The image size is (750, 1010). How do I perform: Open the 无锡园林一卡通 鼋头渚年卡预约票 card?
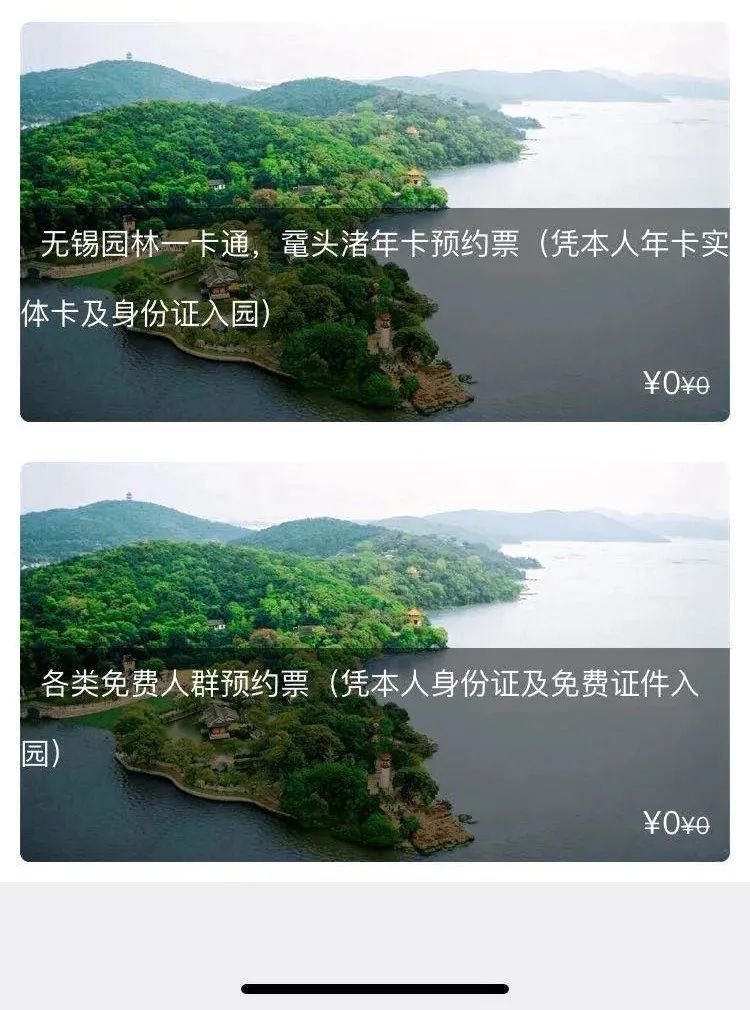(375, 222)
